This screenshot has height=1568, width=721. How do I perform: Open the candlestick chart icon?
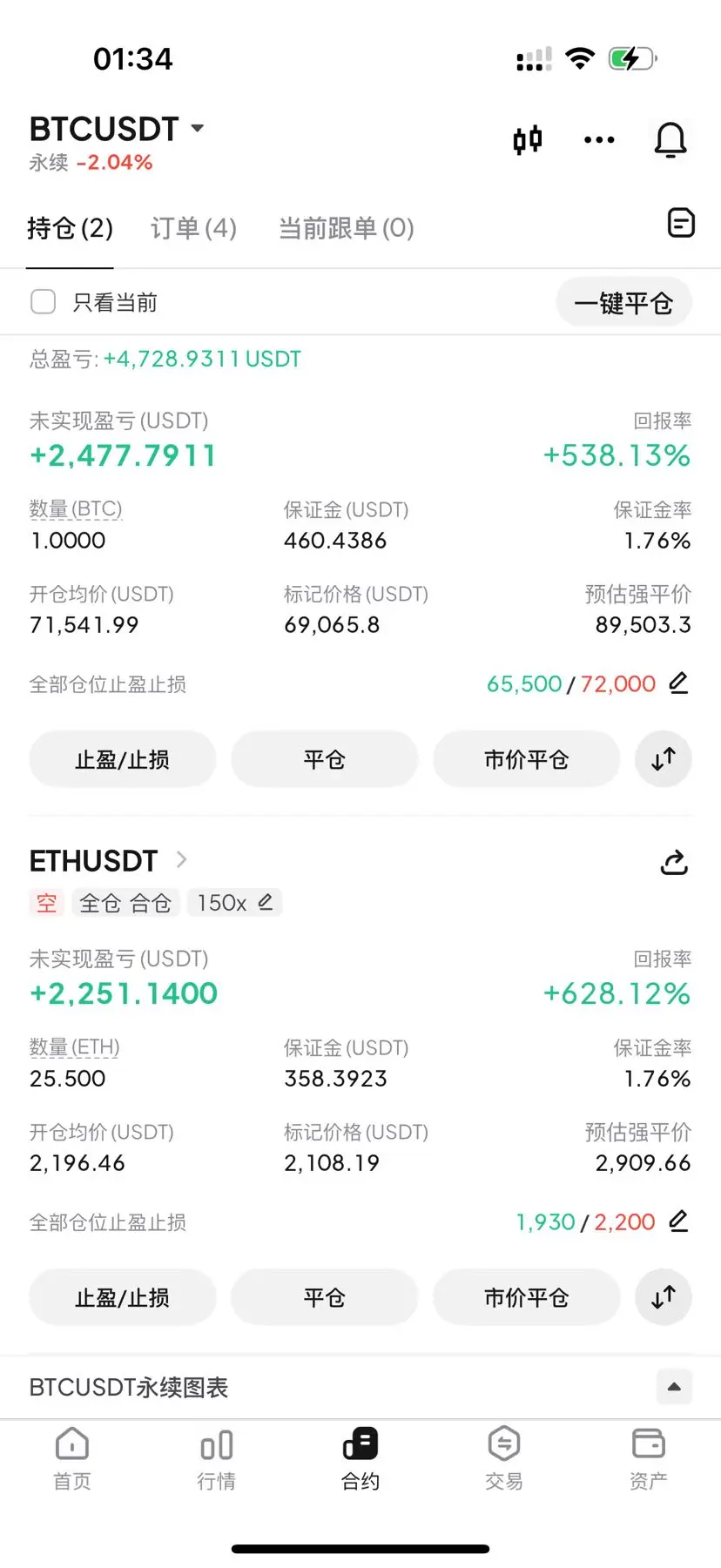tap(528, 139)
